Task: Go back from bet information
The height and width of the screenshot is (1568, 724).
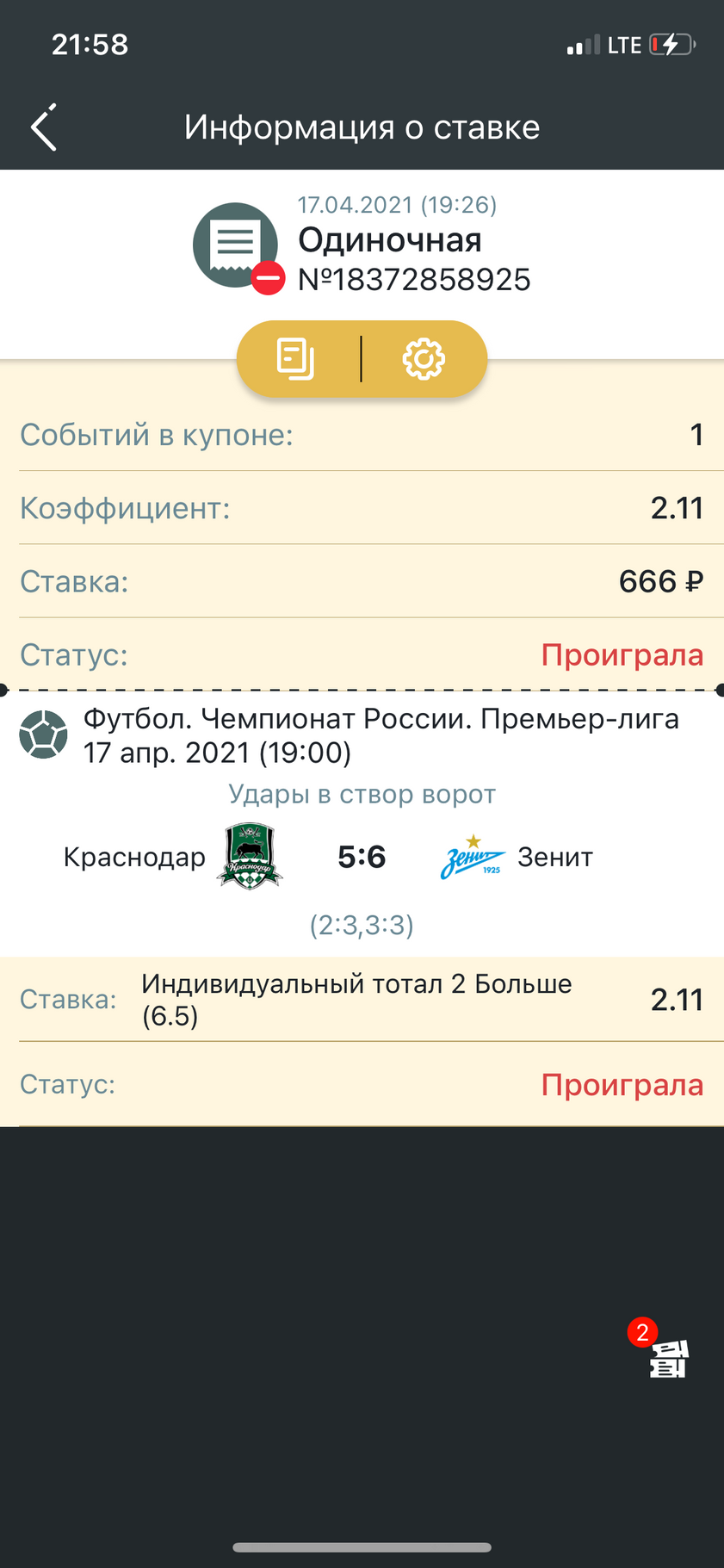Action: pyautogui.click(x=44, y=127)
